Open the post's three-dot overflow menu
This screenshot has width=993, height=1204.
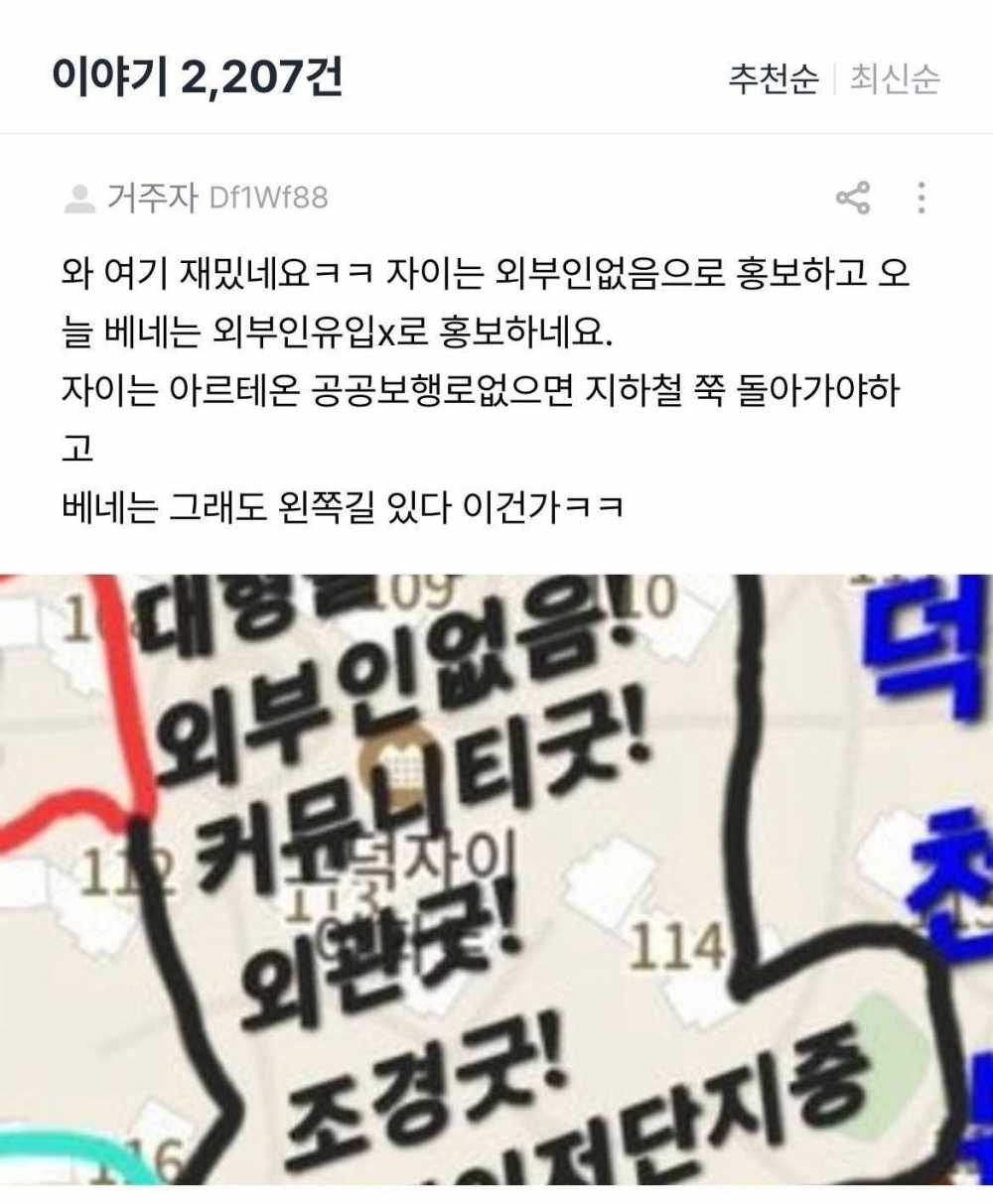(x=922, y=199)
